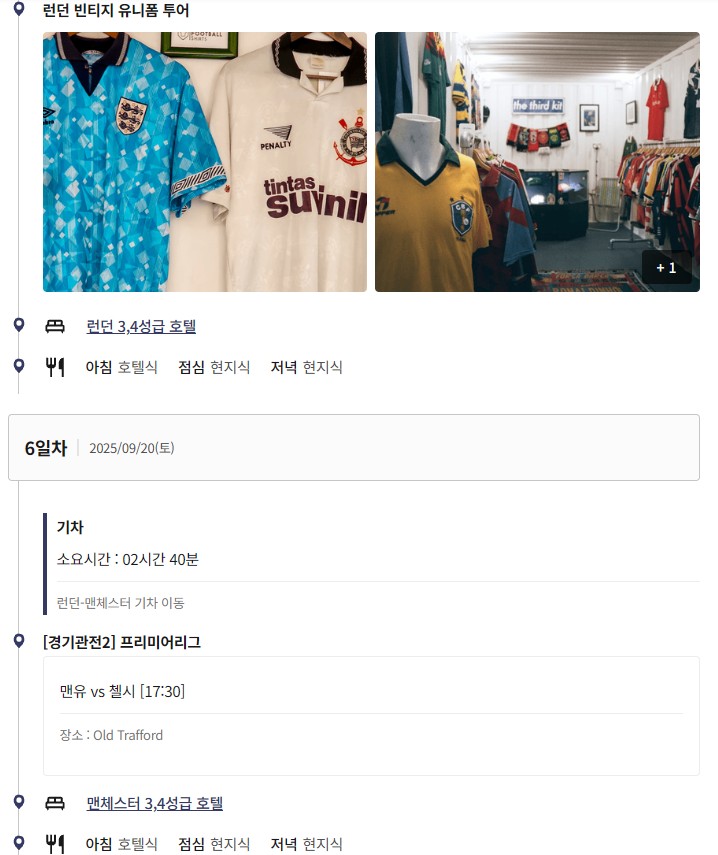Open the 런던 3,4성급 호텔 link

click(141, 326)
